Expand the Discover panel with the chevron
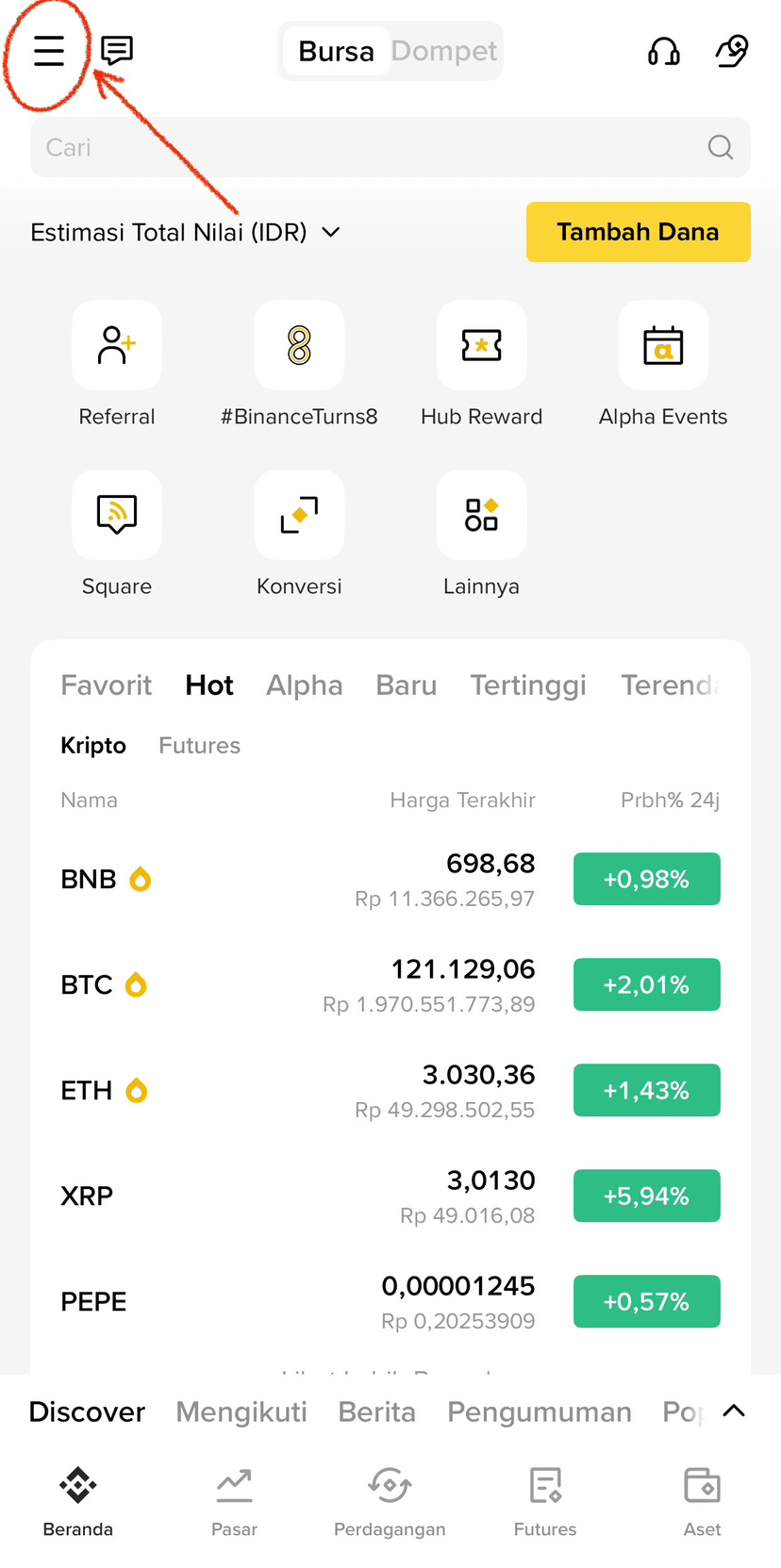Viewport: 781px width, 1568px height. [734, 1411]
